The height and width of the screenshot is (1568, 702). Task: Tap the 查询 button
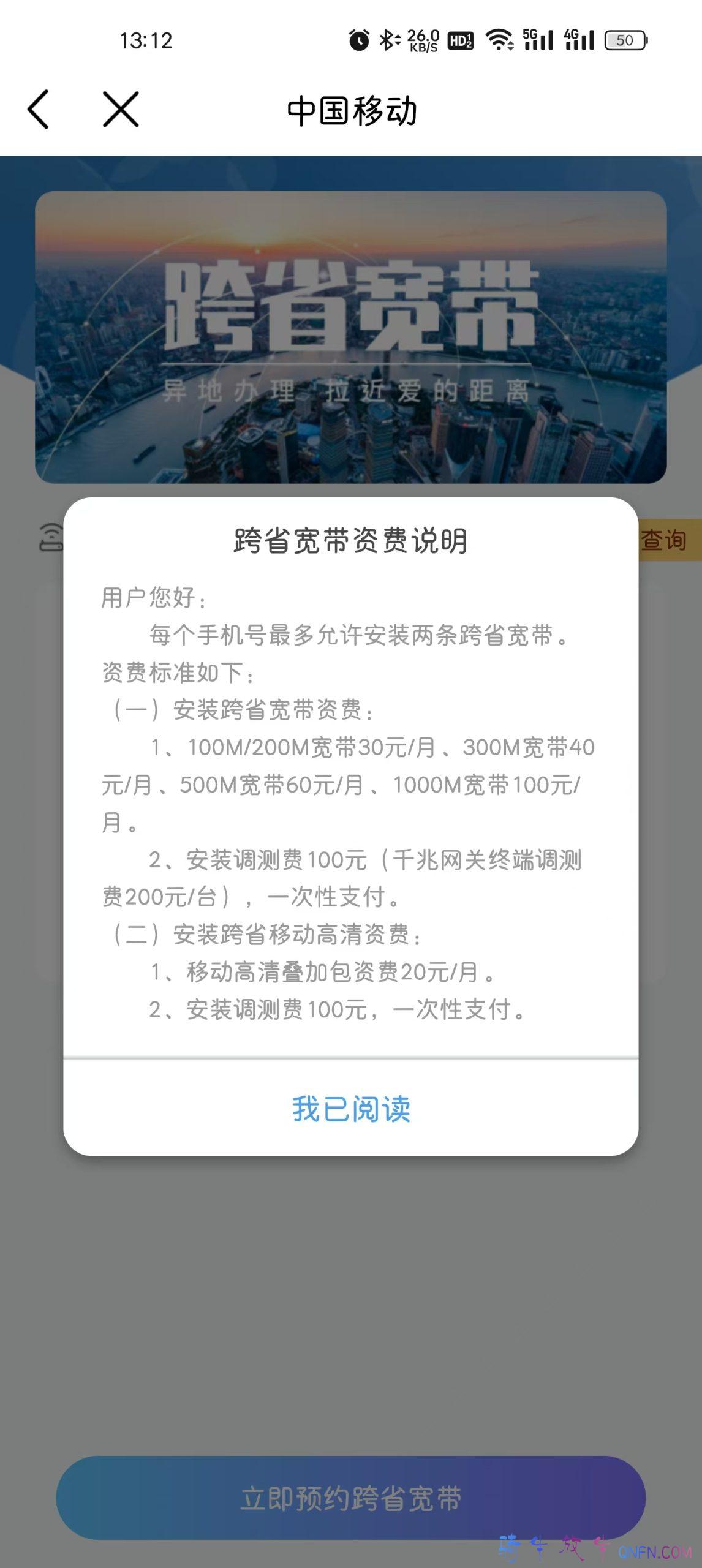(x=666, y=540)
